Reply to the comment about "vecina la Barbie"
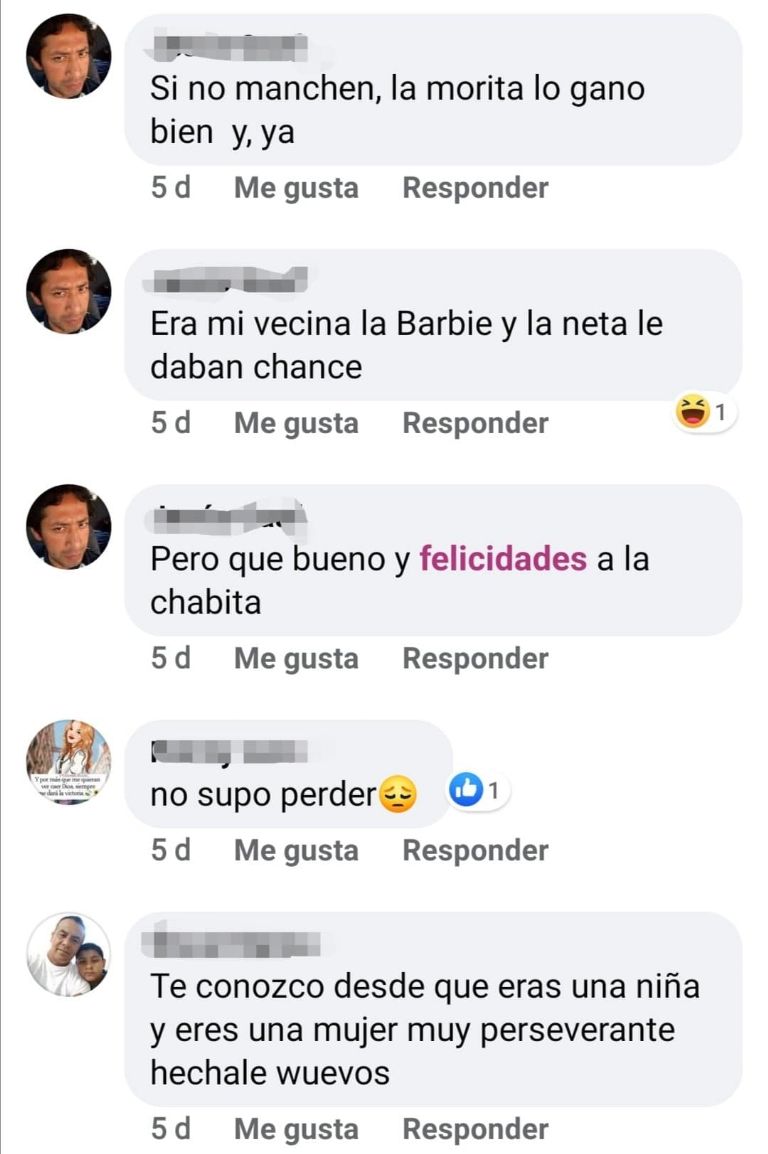 [475, 423]
